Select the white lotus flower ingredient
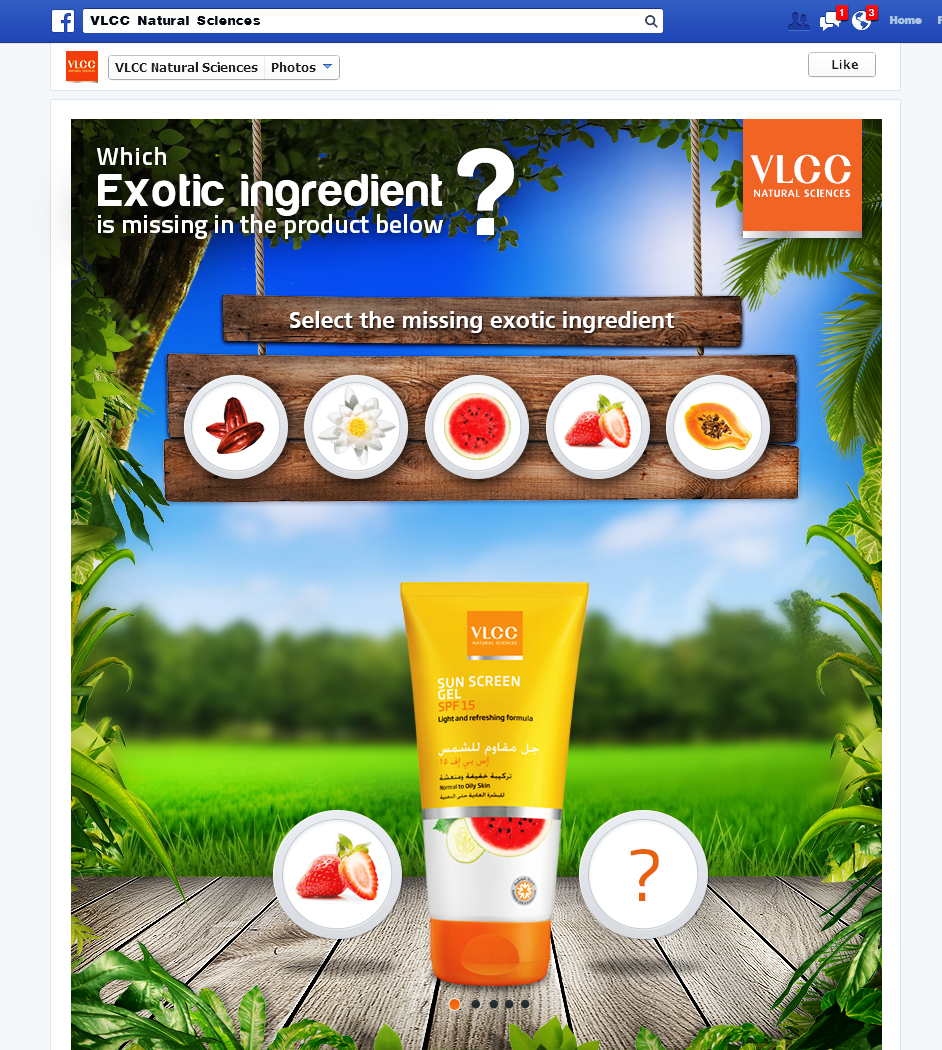 point(356,427)
